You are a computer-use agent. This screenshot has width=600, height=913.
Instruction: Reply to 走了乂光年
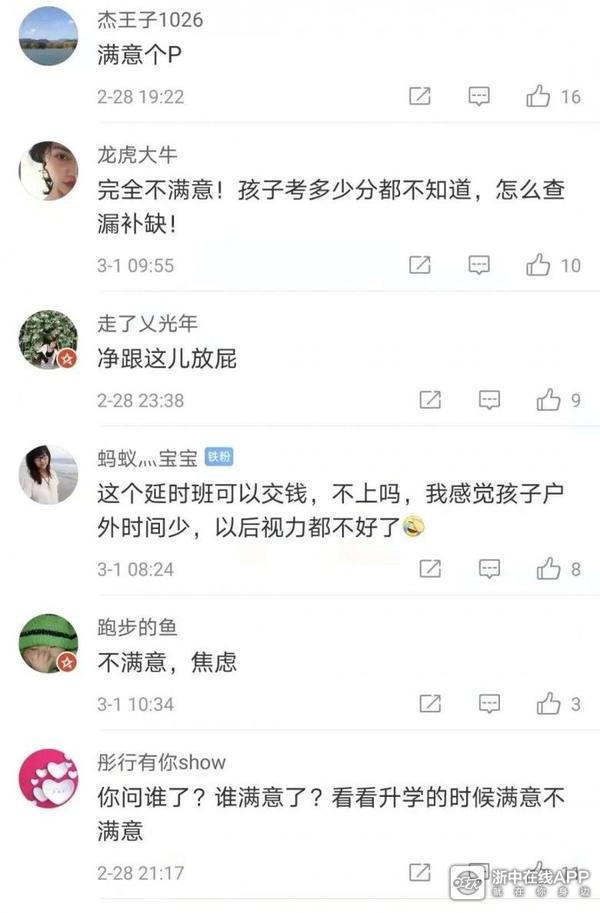pos(489,400)
